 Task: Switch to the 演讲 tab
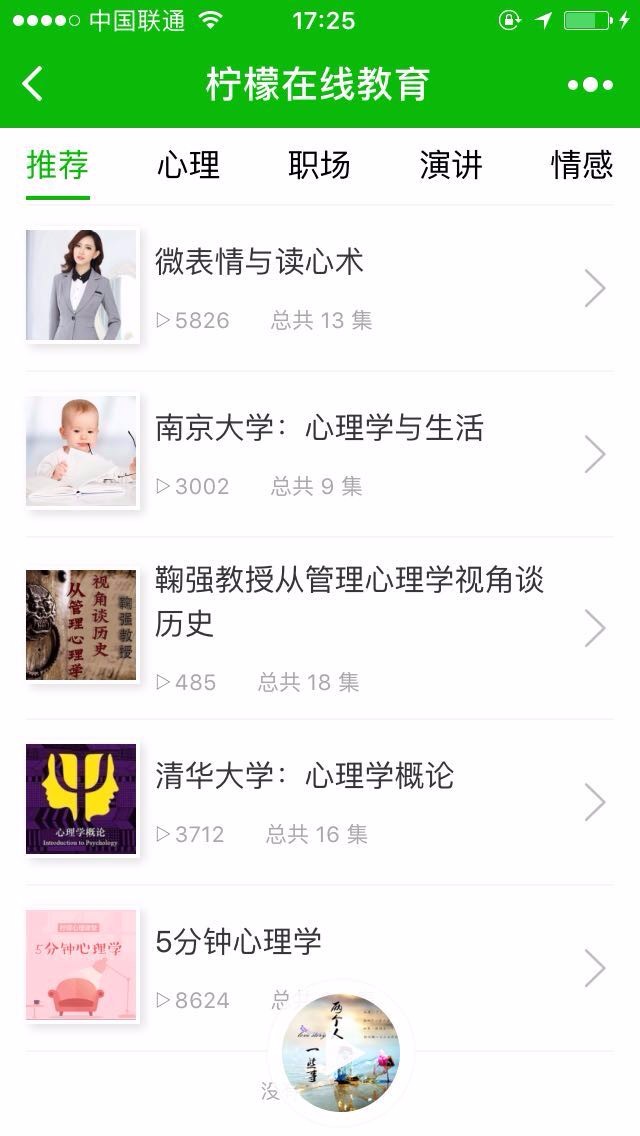(451, 164)
